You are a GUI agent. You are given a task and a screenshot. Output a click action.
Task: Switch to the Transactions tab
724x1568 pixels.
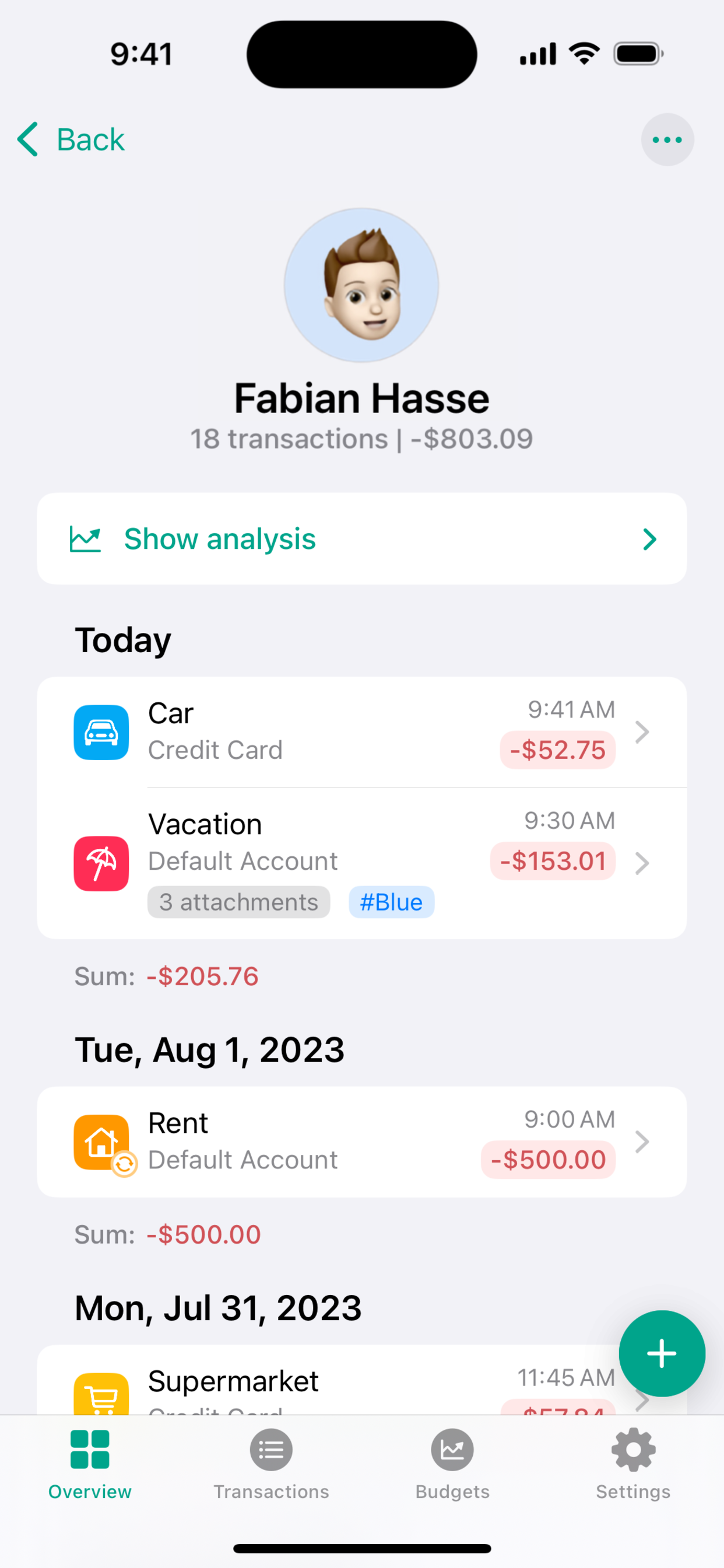[270, 1464]
